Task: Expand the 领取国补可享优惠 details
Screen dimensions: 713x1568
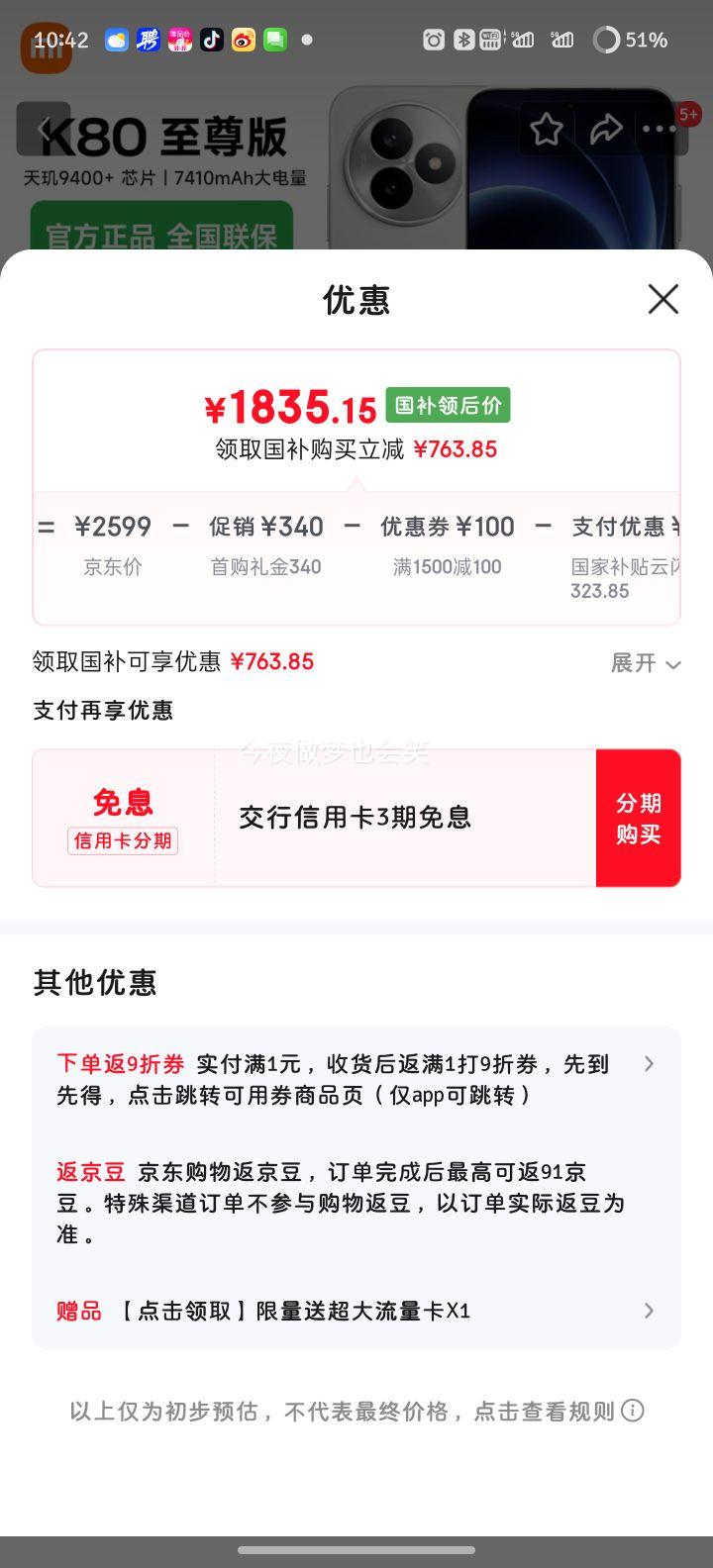Action: pos(645,663)
